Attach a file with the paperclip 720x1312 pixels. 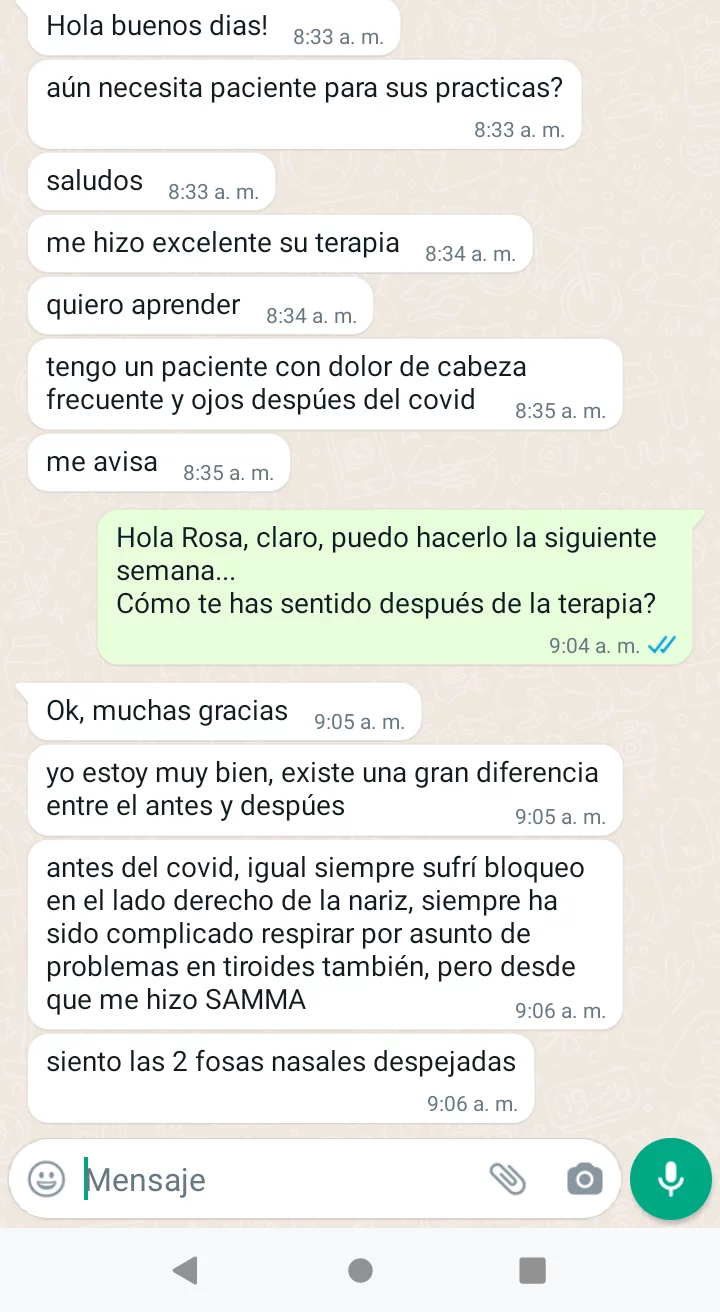coord(507,1180)
